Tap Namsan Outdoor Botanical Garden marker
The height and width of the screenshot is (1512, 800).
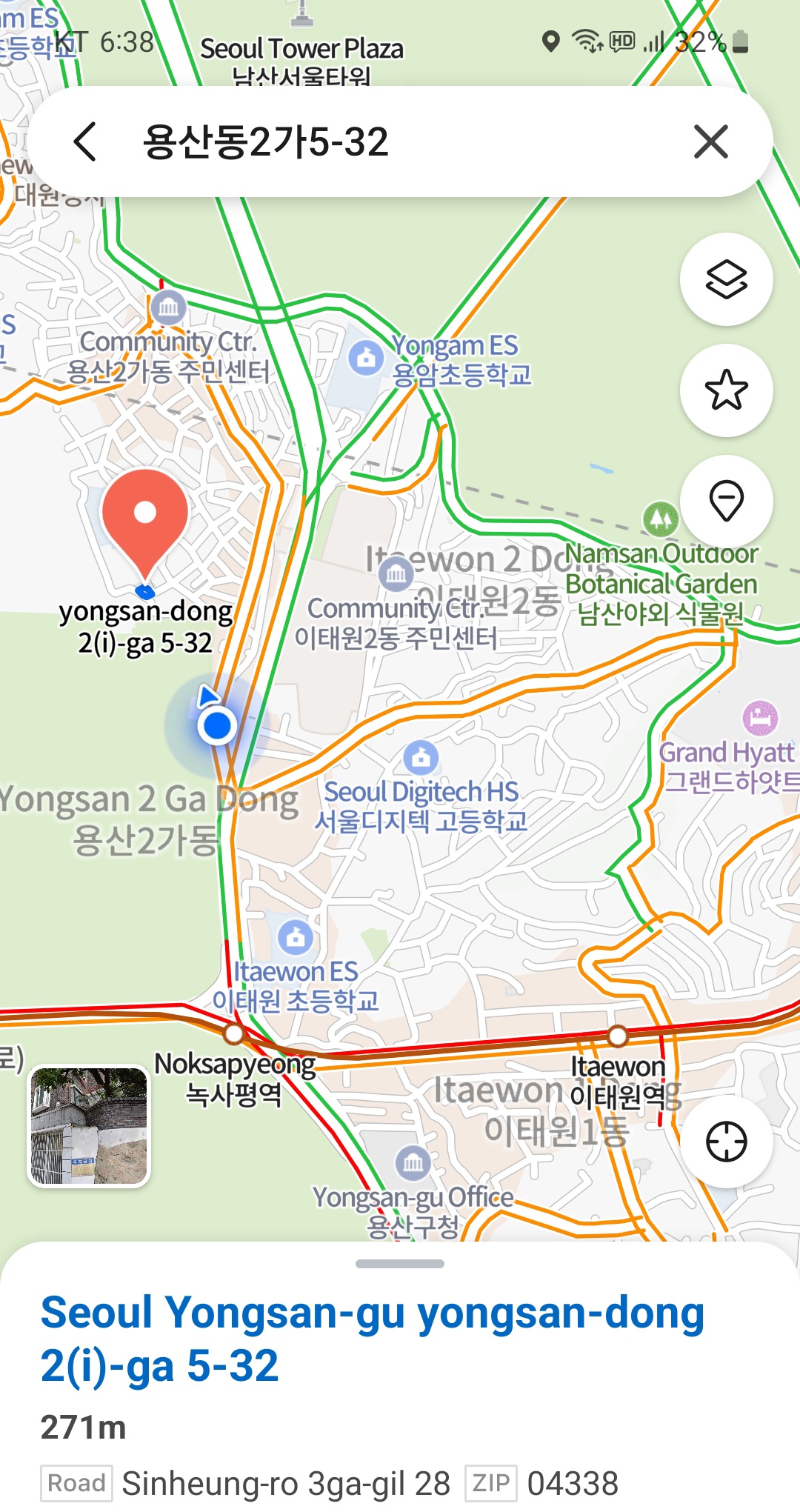pyautogui.click(x=661, y=518)
